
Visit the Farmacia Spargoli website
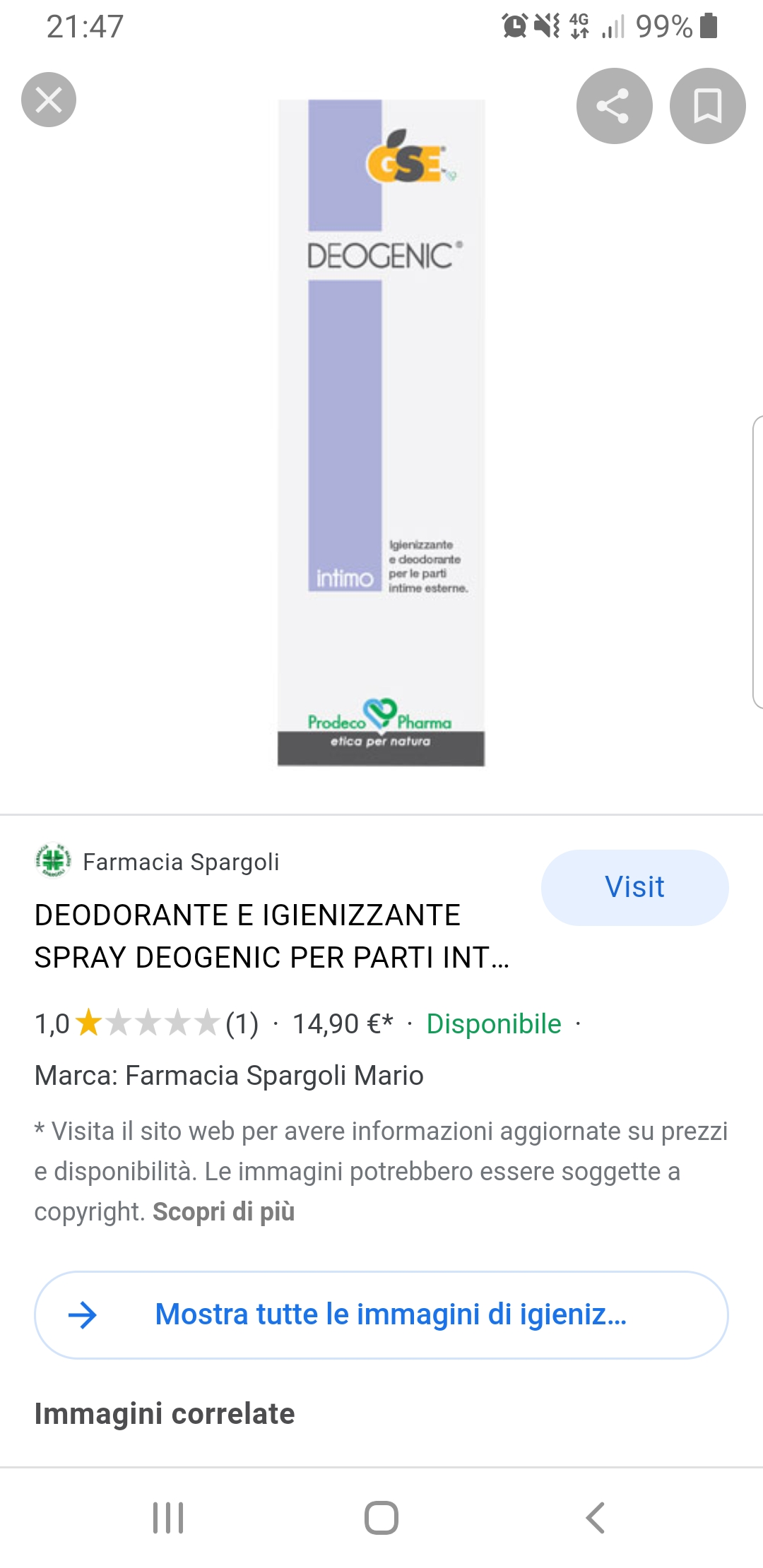click(634, 887)
